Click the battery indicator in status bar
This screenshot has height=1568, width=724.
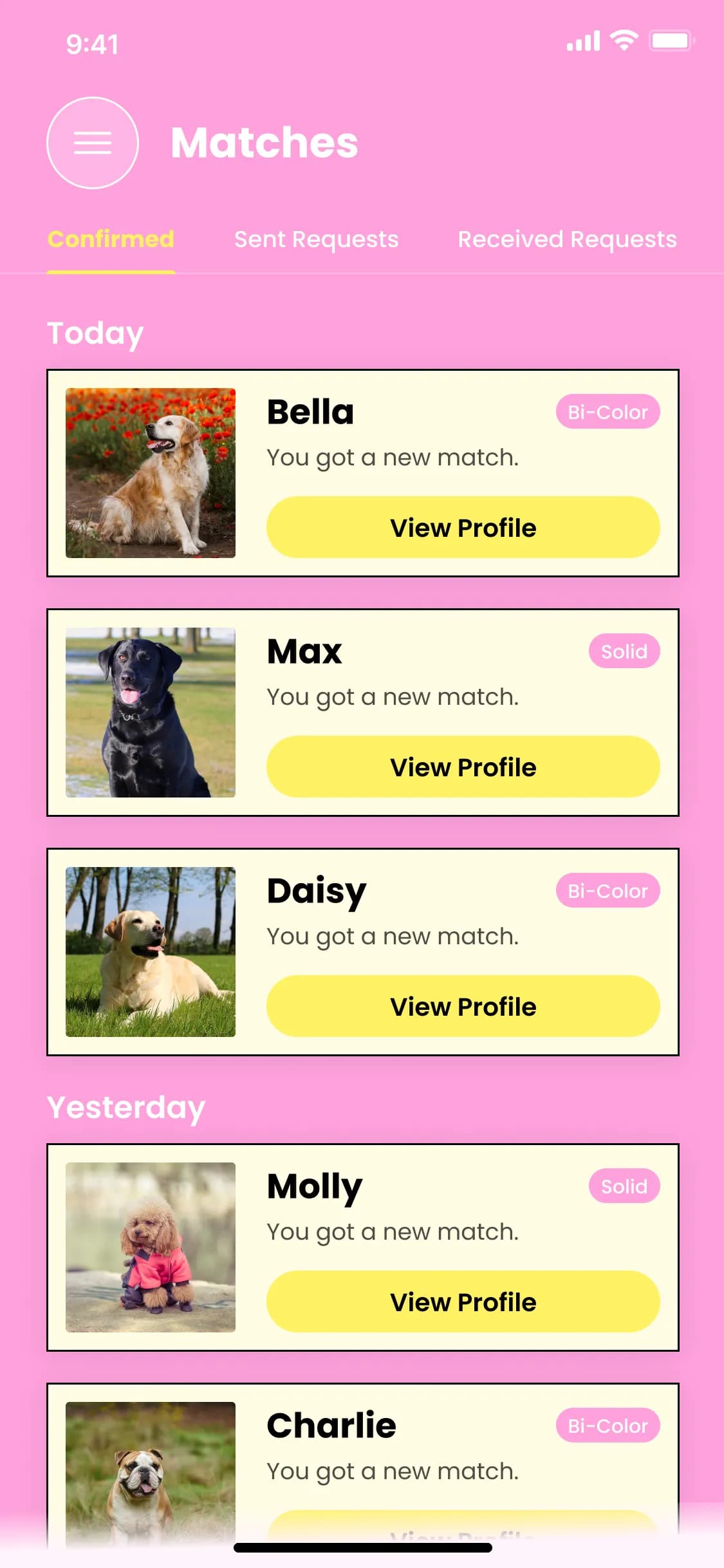pyautogui.click(x=672, y=42)
